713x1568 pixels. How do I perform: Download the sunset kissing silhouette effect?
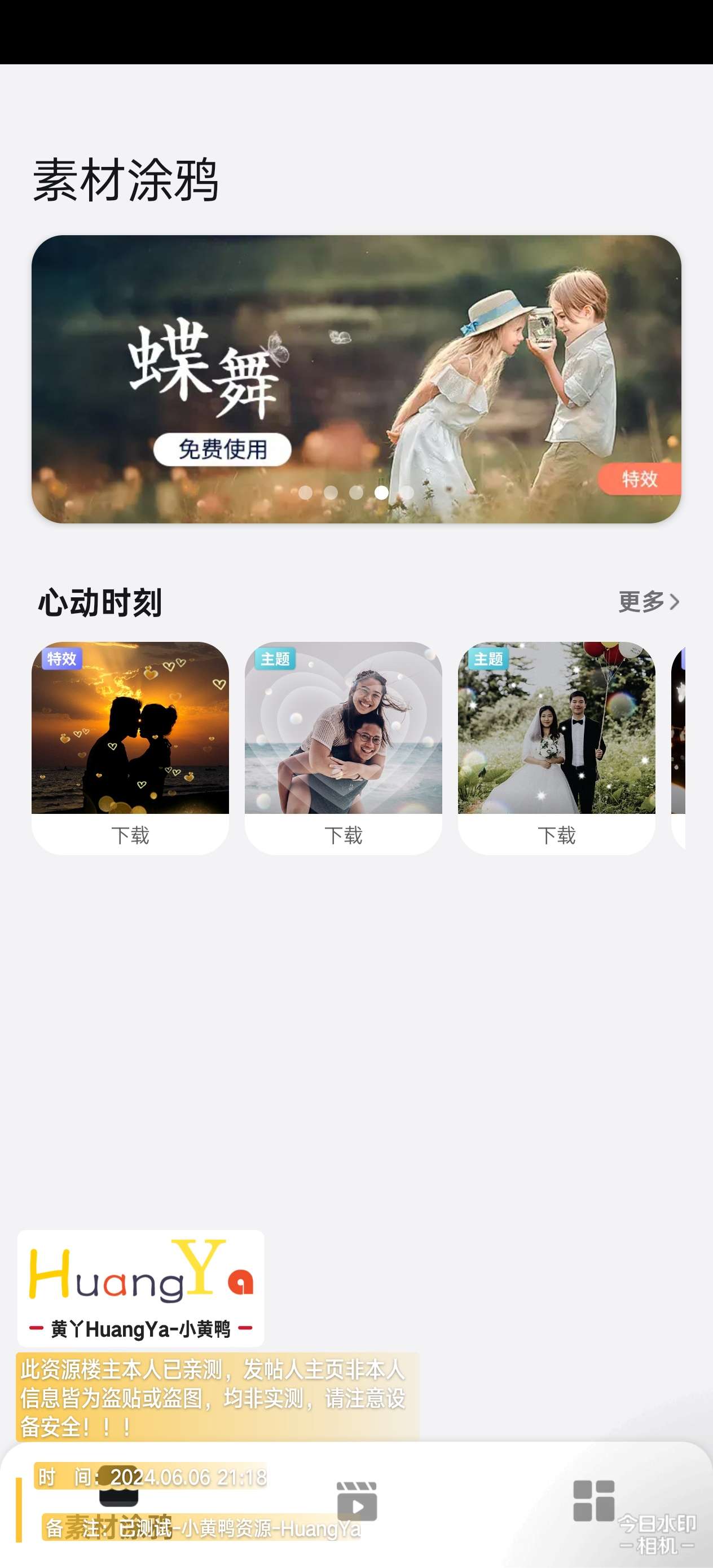130,835
